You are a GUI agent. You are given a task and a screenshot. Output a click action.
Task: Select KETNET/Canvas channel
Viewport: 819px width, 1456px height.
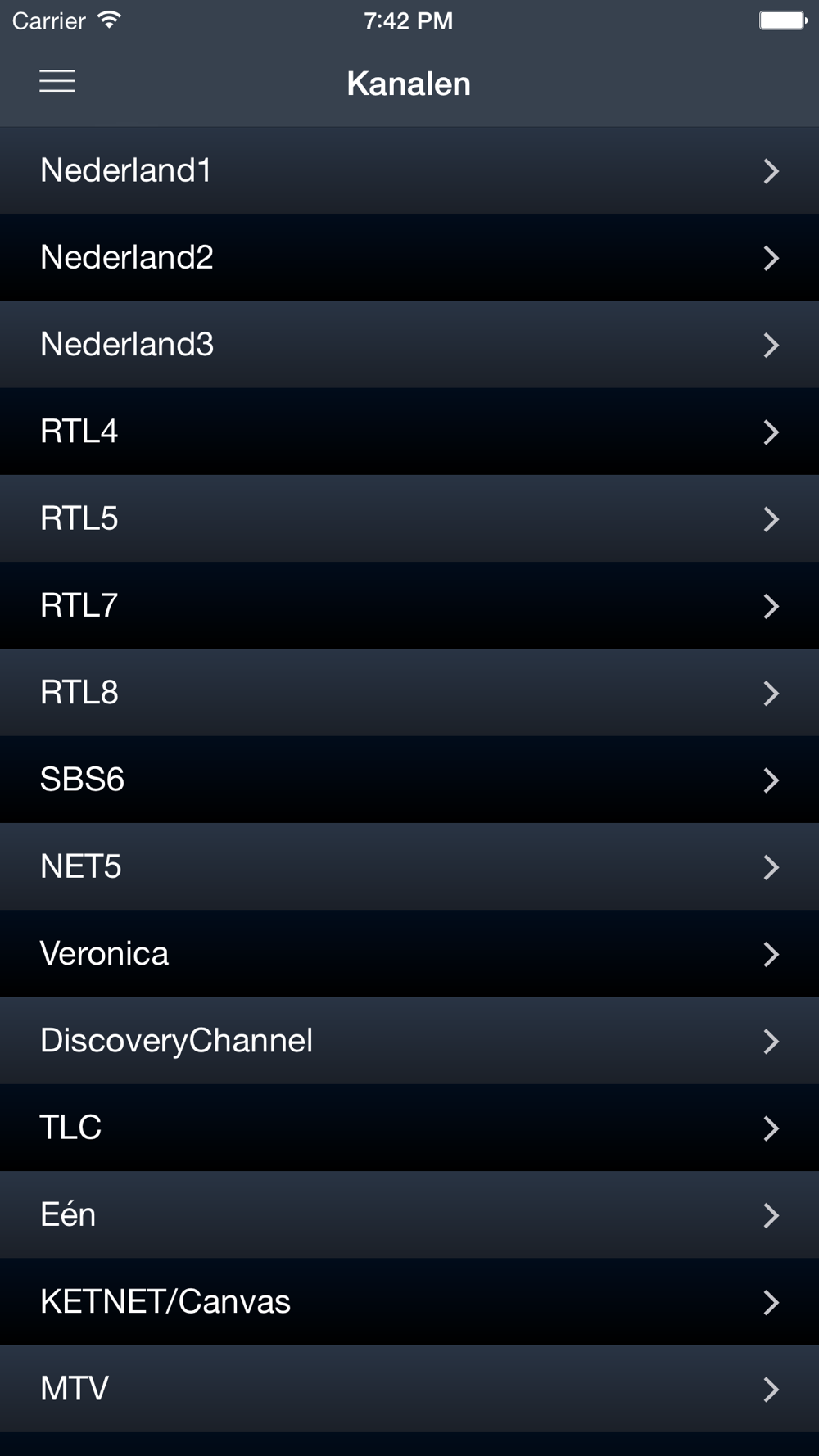(x=409, y=1301)
